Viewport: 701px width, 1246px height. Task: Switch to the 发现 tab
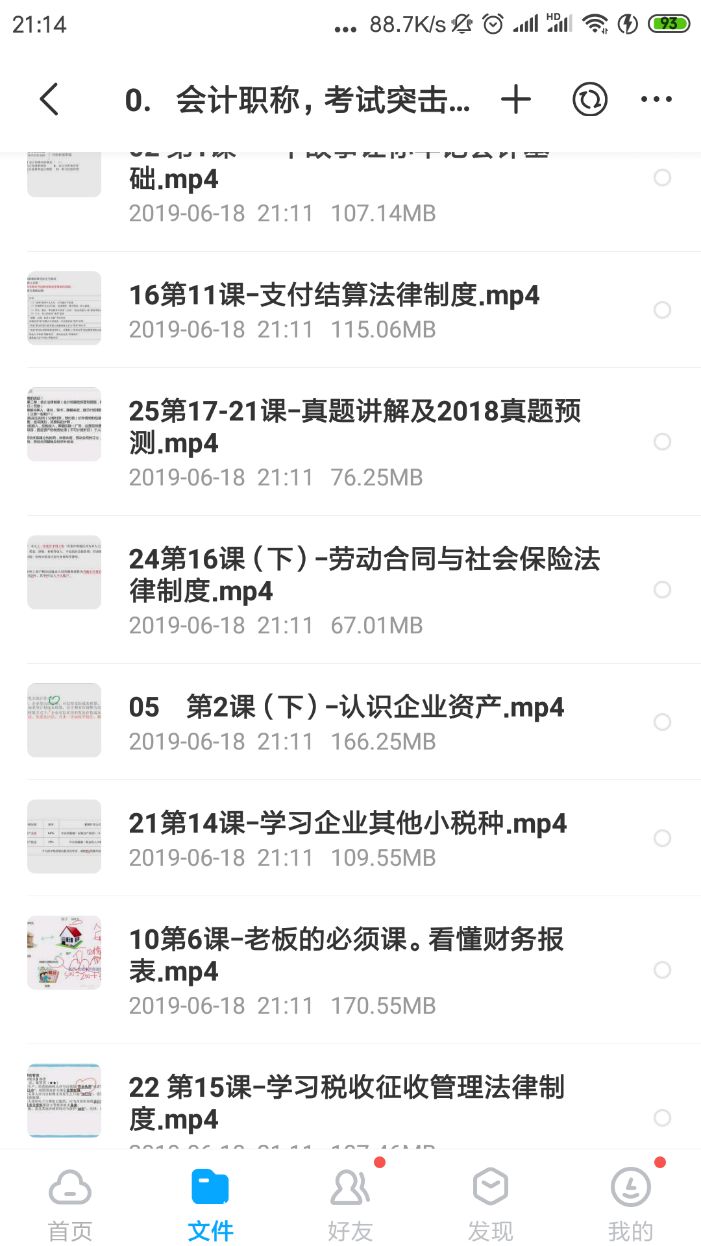click(490, 1204)
